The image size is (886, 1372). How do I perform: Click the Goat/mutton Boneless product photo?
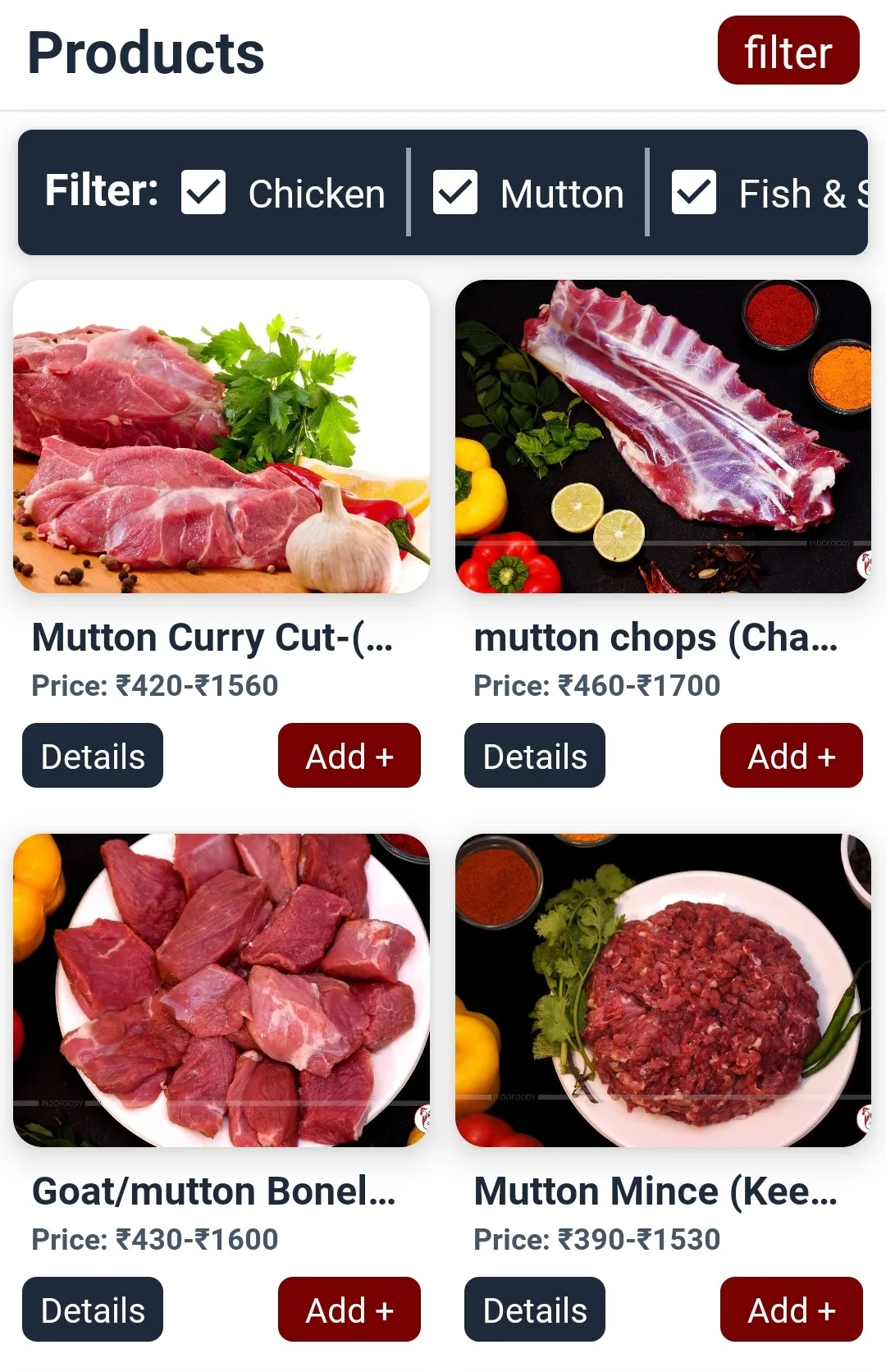point(221,985)
